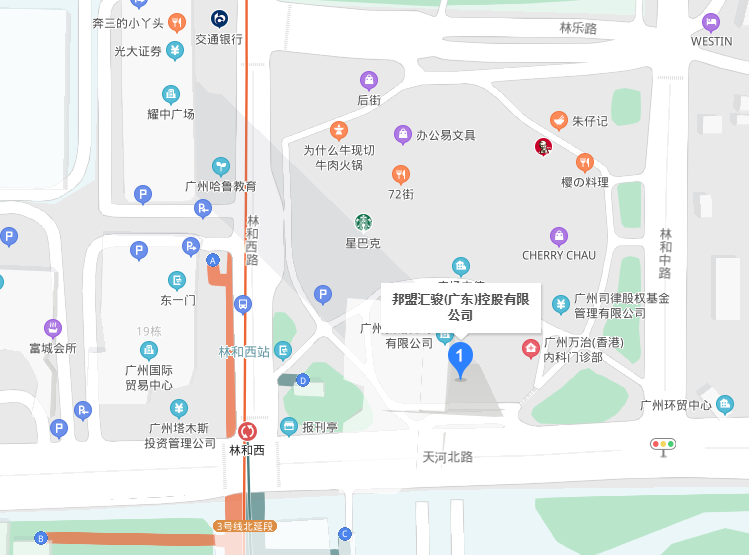Image resolution: width=749 pixels, height=555 pixels.
Task: Select the 办公易文具 shop marker
Action: pos(402,134)
